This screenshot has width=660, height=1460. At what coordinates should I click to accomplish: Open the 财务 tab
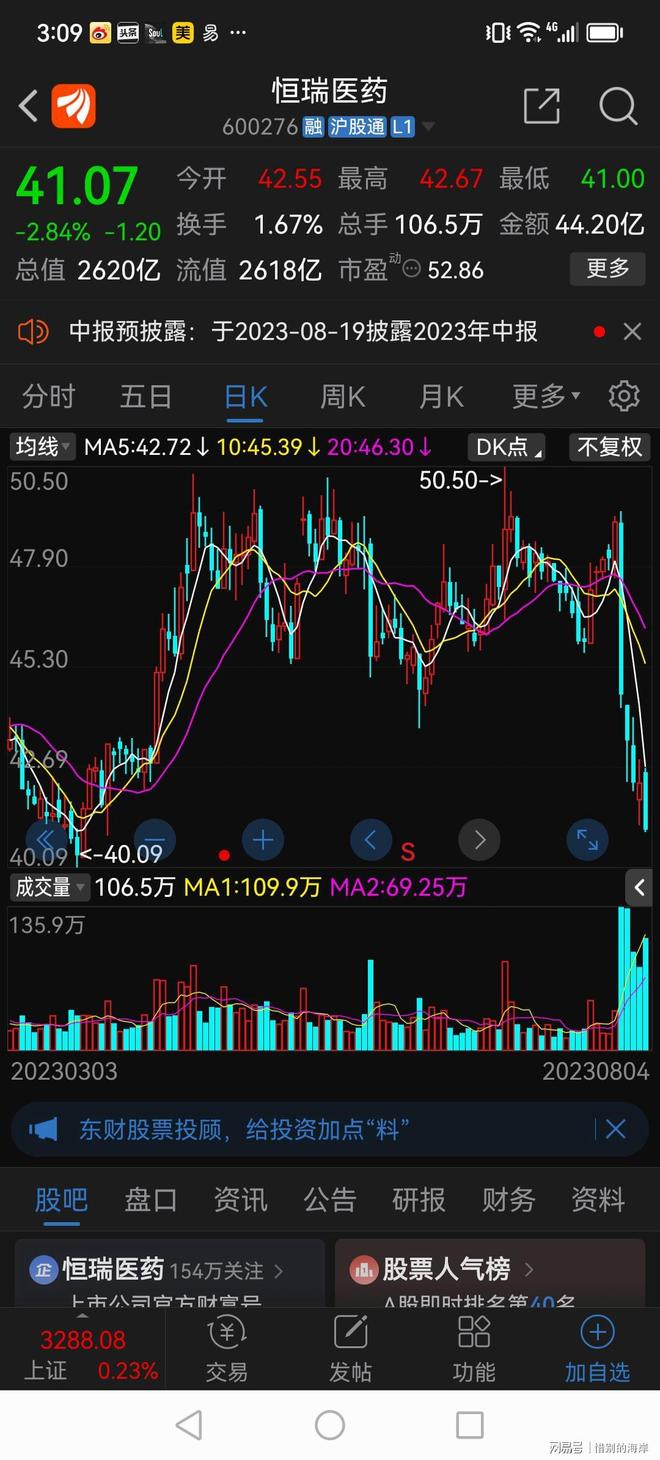pos(508,1199)
